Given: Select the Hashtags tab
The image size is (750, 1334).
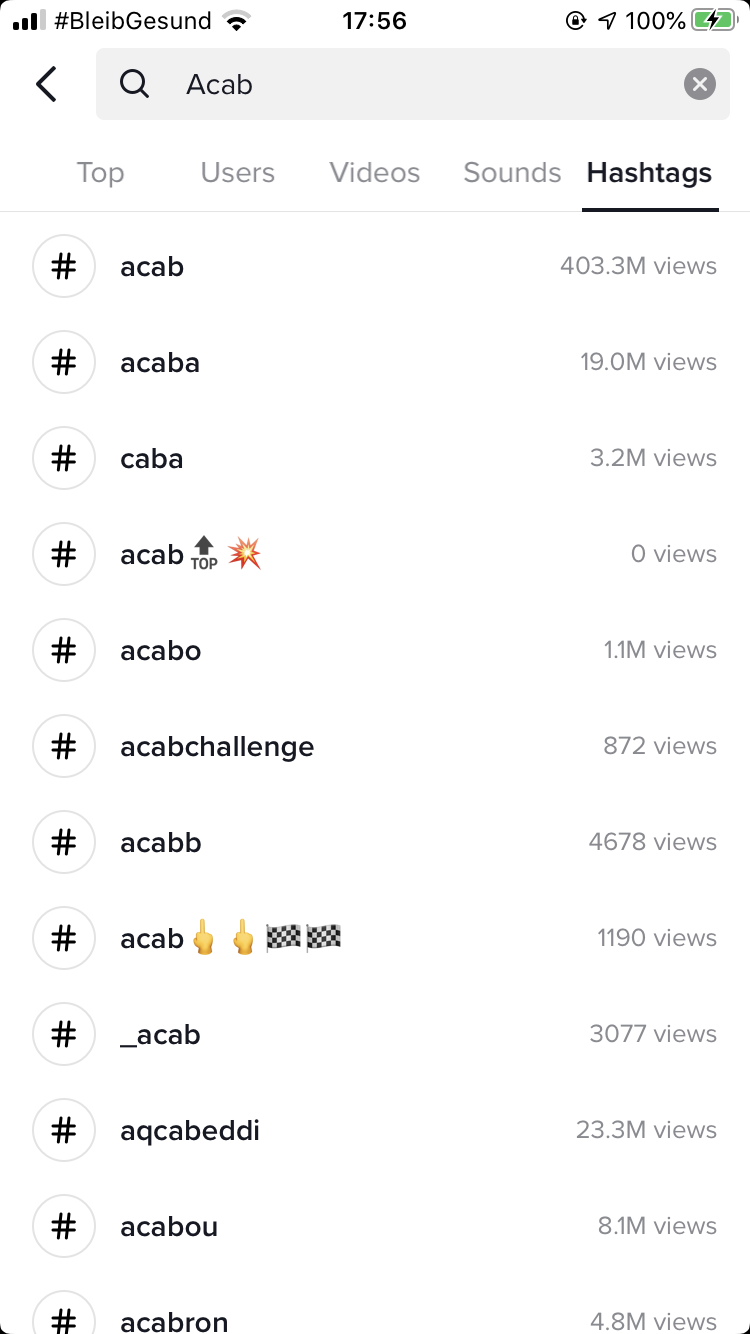Looking at the screenshot, I should (650, 173).
